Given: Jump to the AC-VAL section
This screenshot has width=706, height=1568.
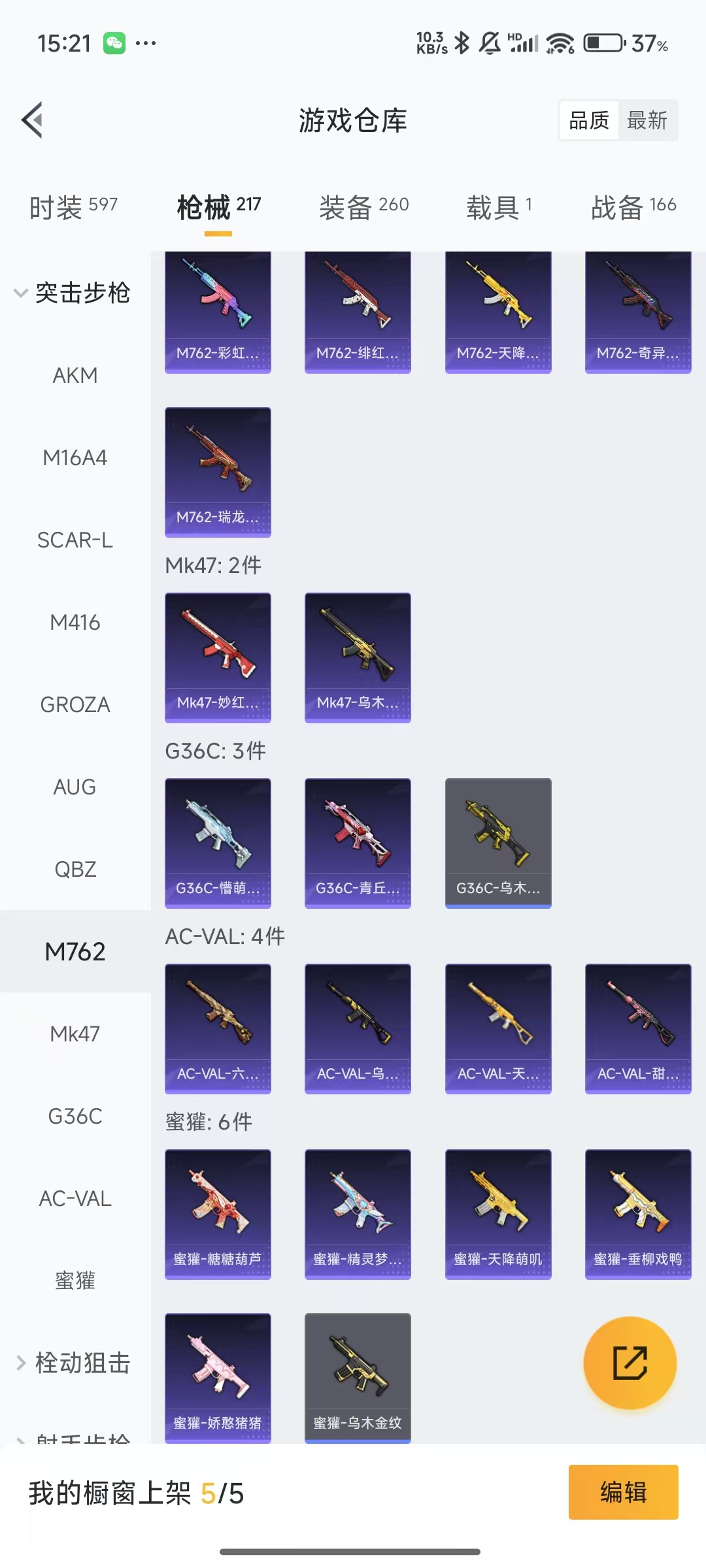Looking at the screenshot, I should click(x=75, y=1199).
